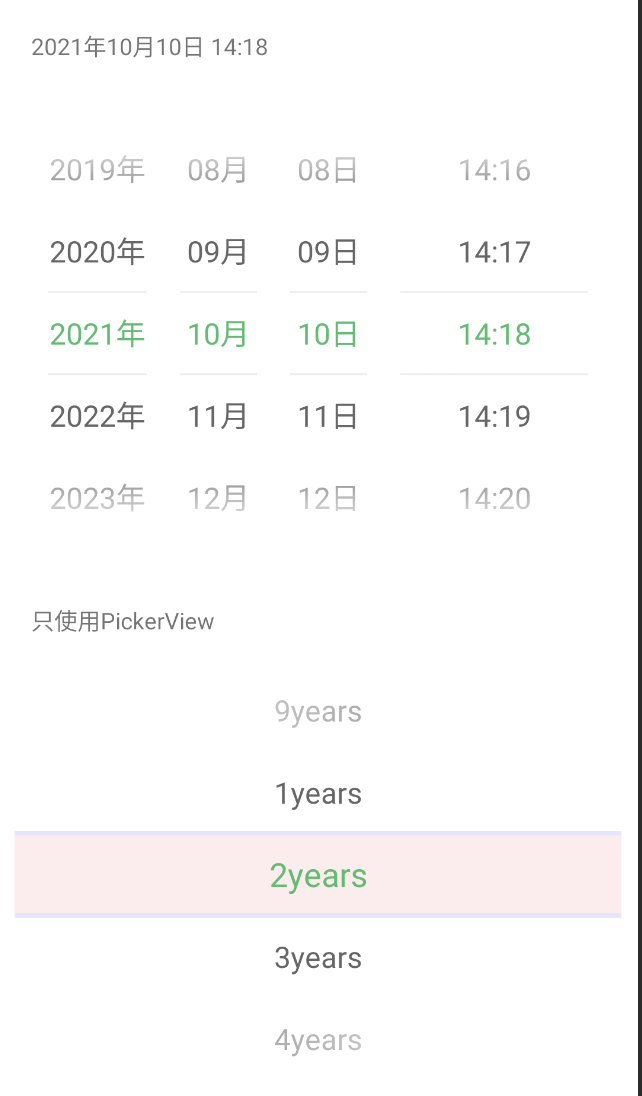Pick 2023年 in the year wheel
This screenshot has height=1096, width=642.
[x=97, y=498]
